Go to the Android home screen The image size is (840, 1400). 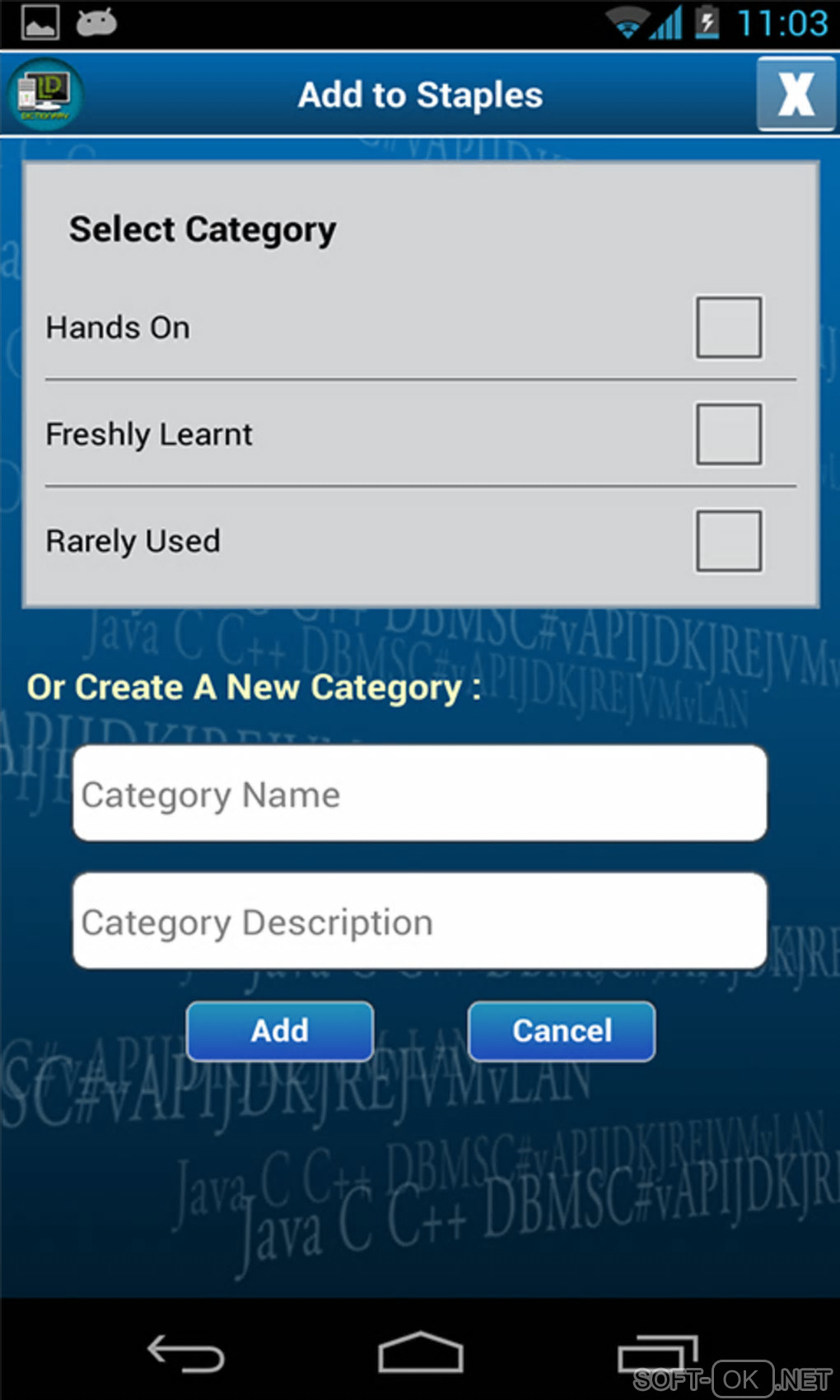click(x=420, y=1353)
